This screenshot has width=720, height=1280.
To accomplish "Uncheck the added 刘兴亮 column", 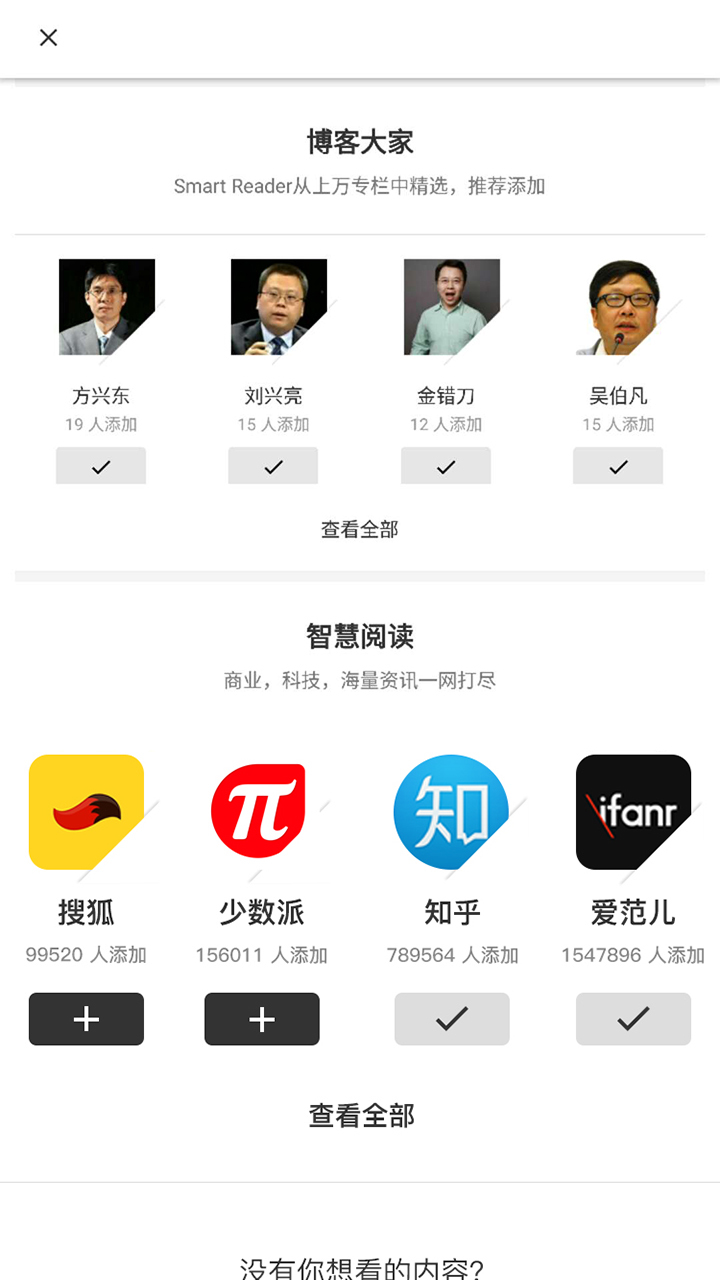I will coord(273,466).
